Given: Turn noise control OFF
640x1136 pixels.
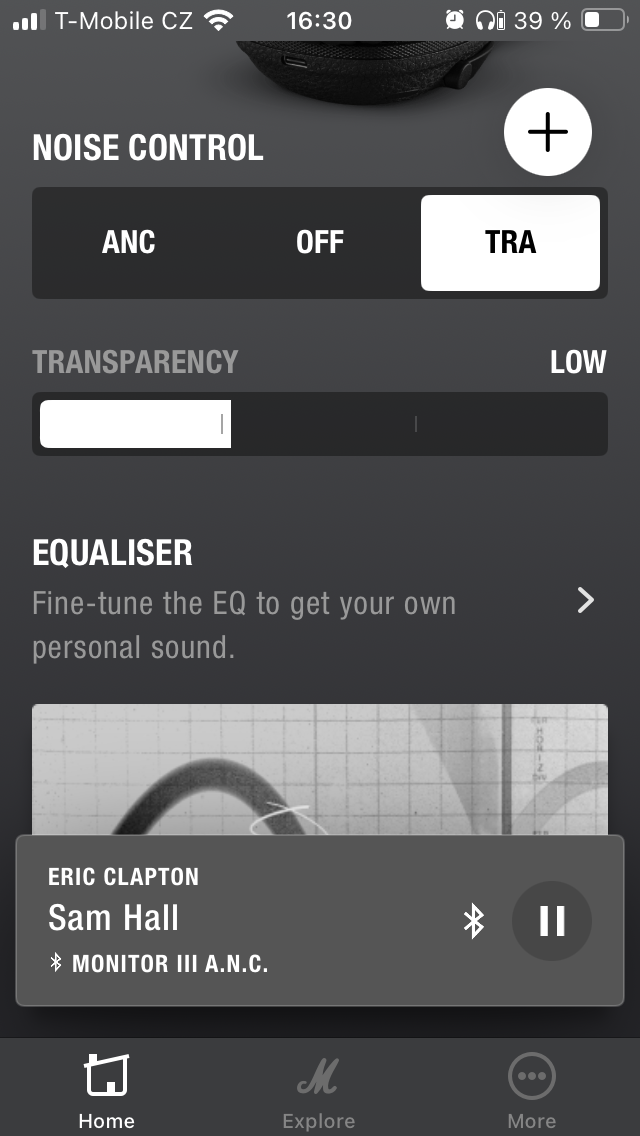Looking at the screenshot, I should [320, 243].
